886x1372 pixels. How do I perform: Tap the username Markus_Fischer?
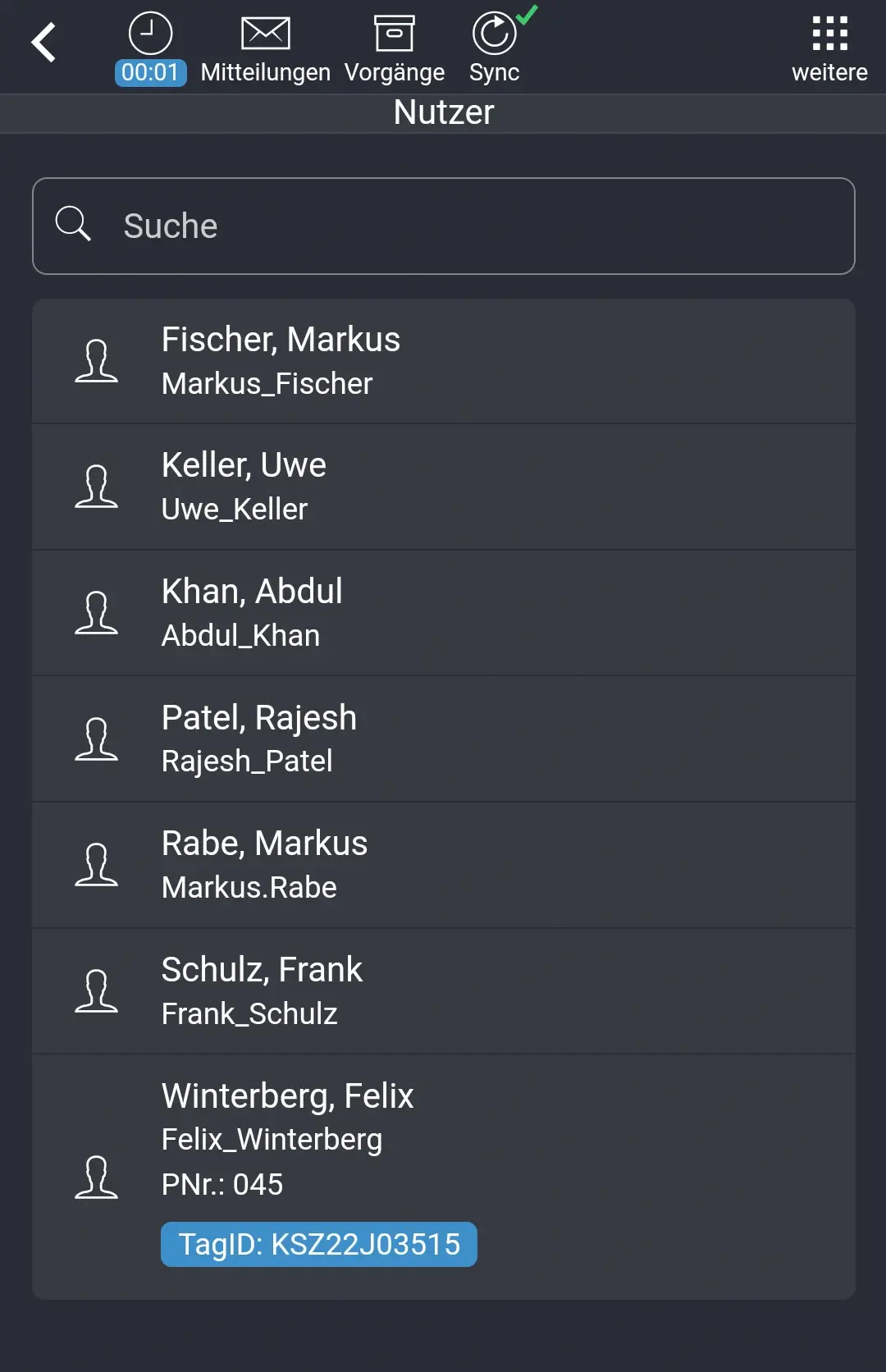(267, 383)
